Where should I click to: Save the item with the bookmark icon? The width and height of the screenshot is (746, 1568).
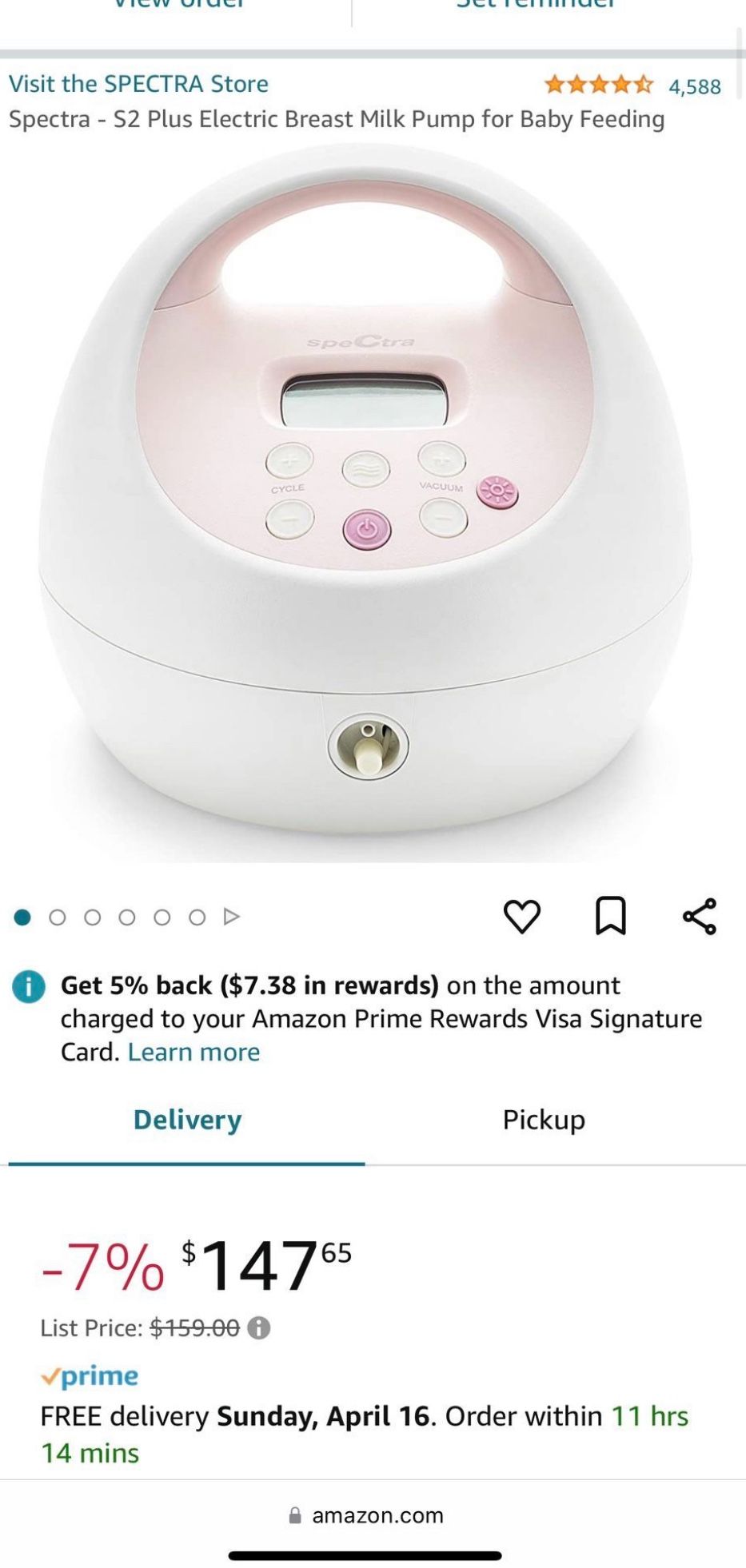[609, 916]
